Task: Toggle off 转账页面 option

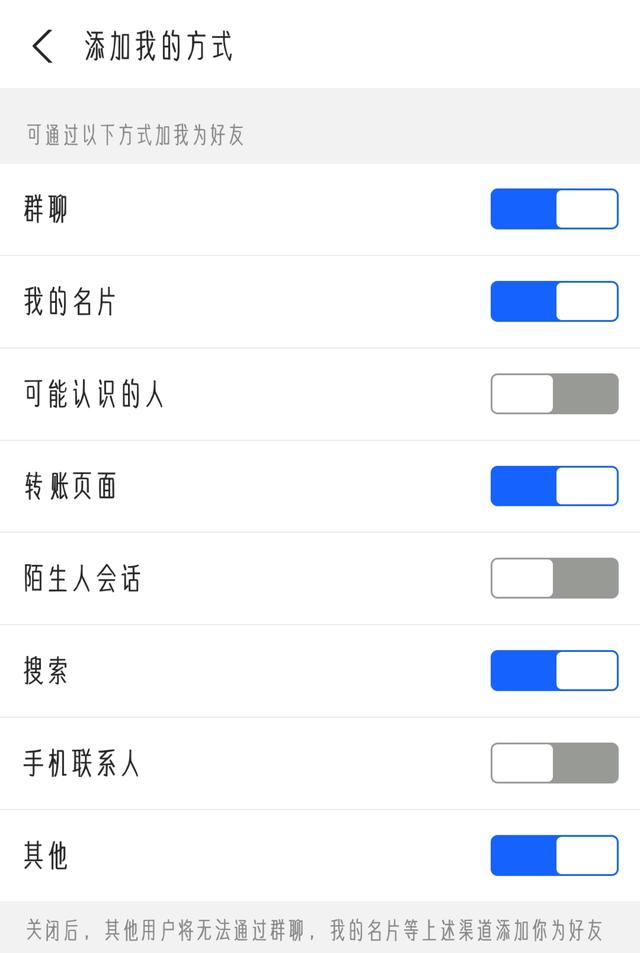Action: 554,486
